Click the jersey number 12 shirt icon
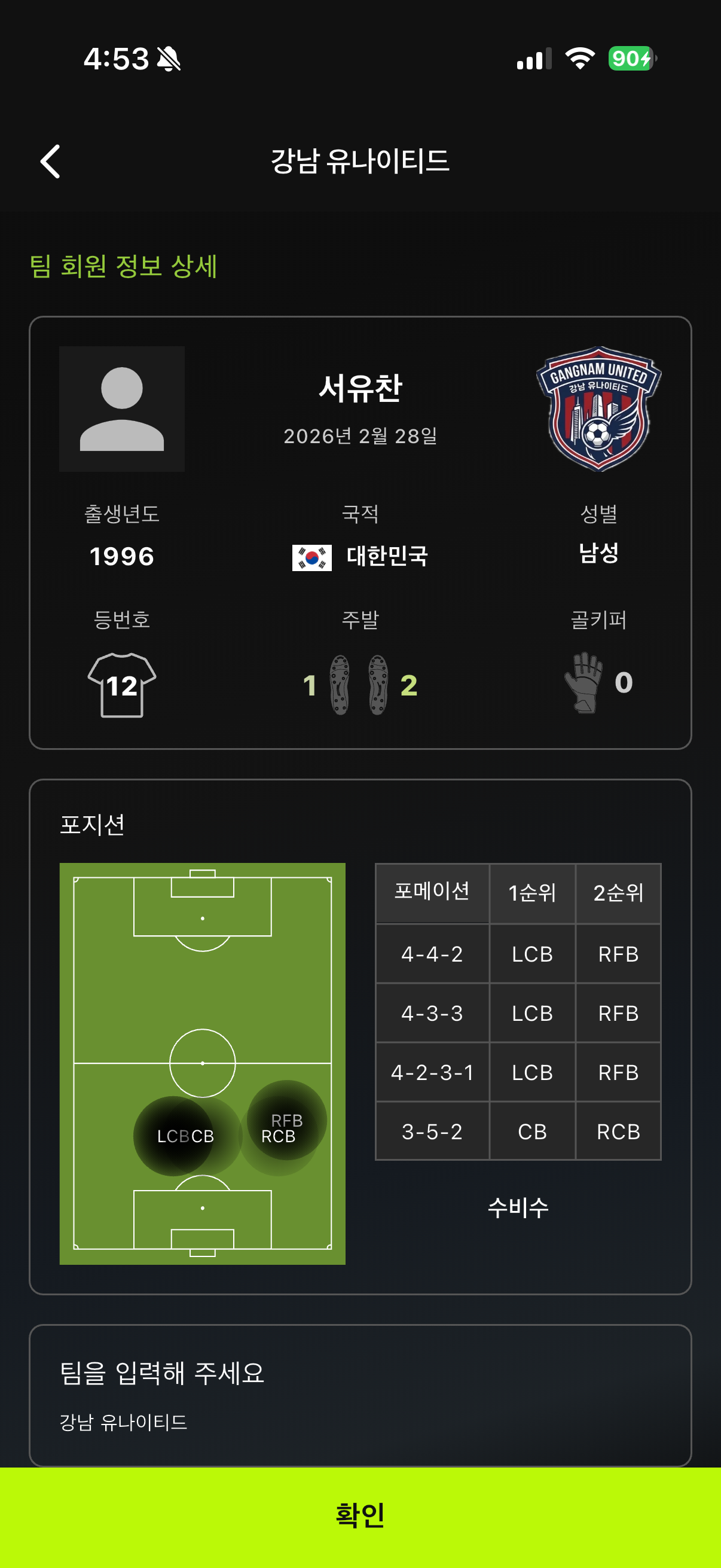The image size is (721, 1568). pos(122,685)
